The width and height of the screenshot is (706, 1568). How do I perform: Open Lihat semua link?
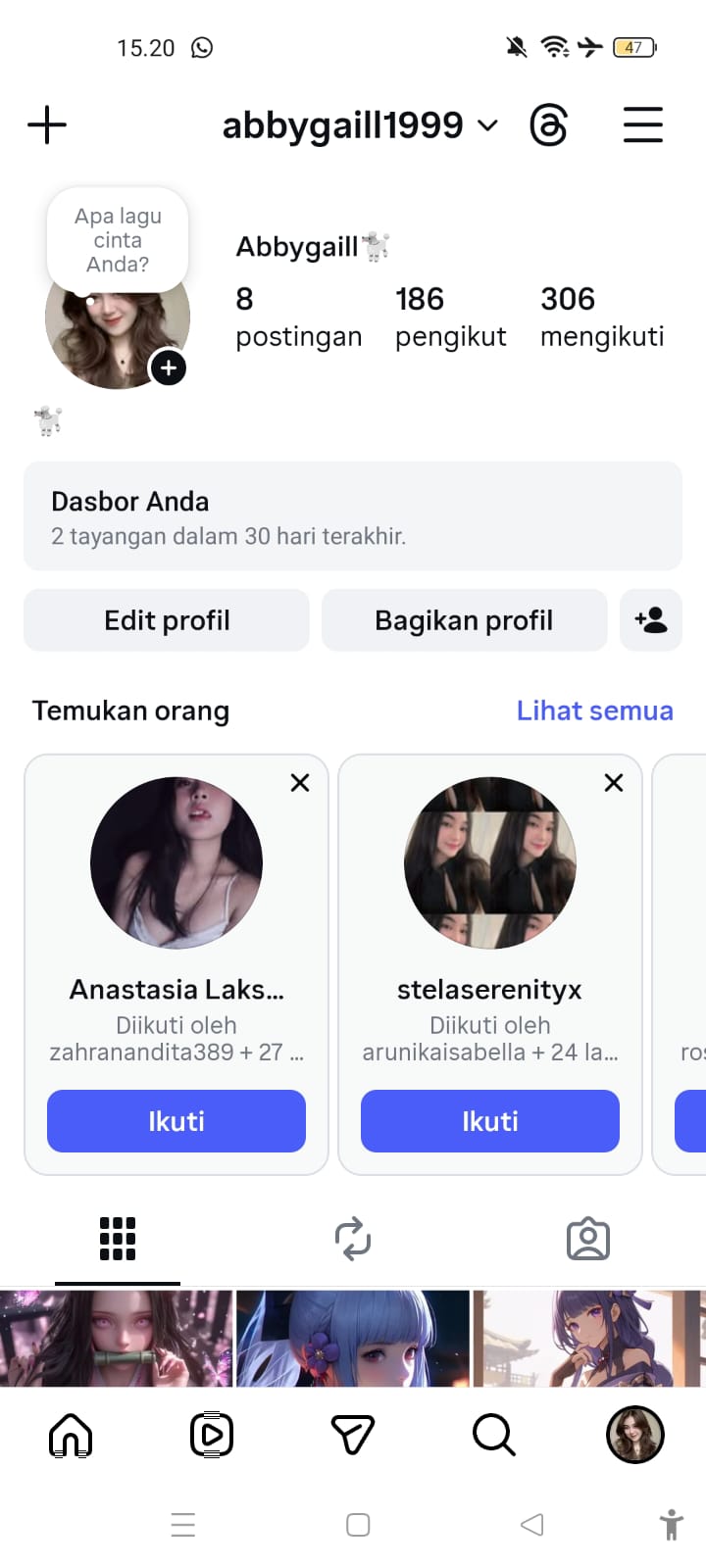pyautogui.click(x=594, y=710)
